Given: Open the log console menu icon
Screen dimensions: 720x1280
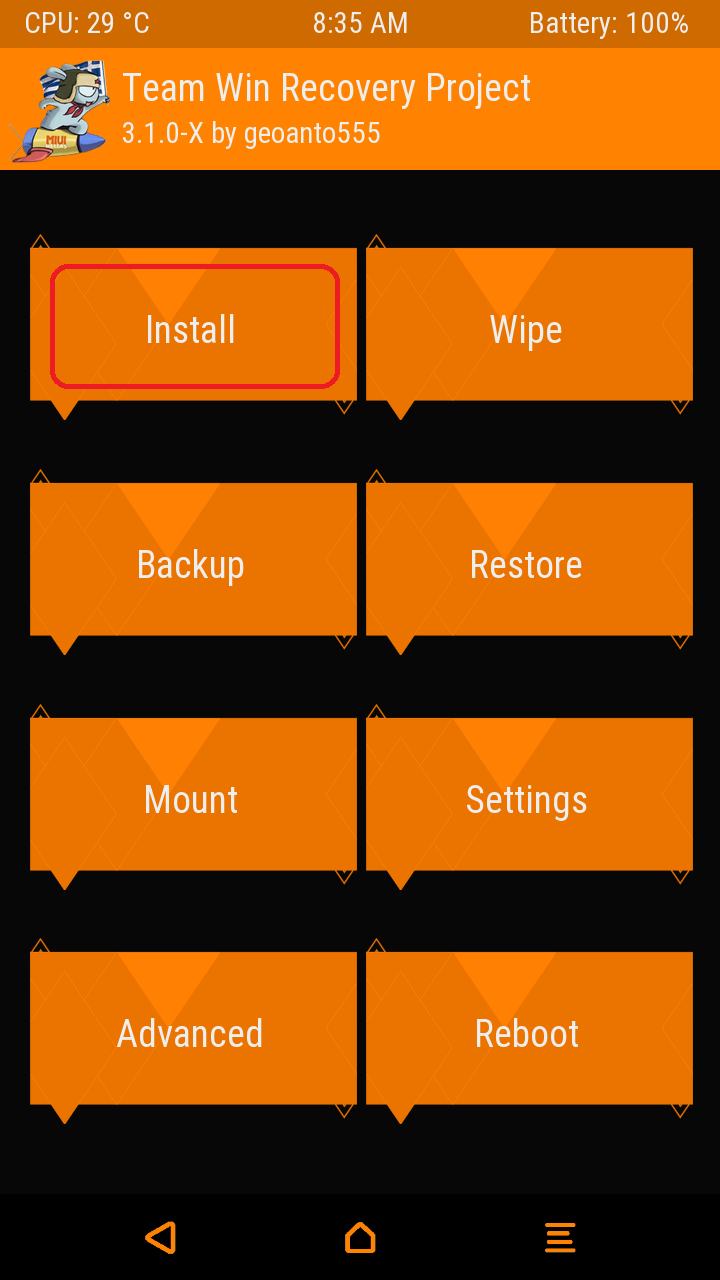Looking at the screenshot, I should (x=560, y=1237).
